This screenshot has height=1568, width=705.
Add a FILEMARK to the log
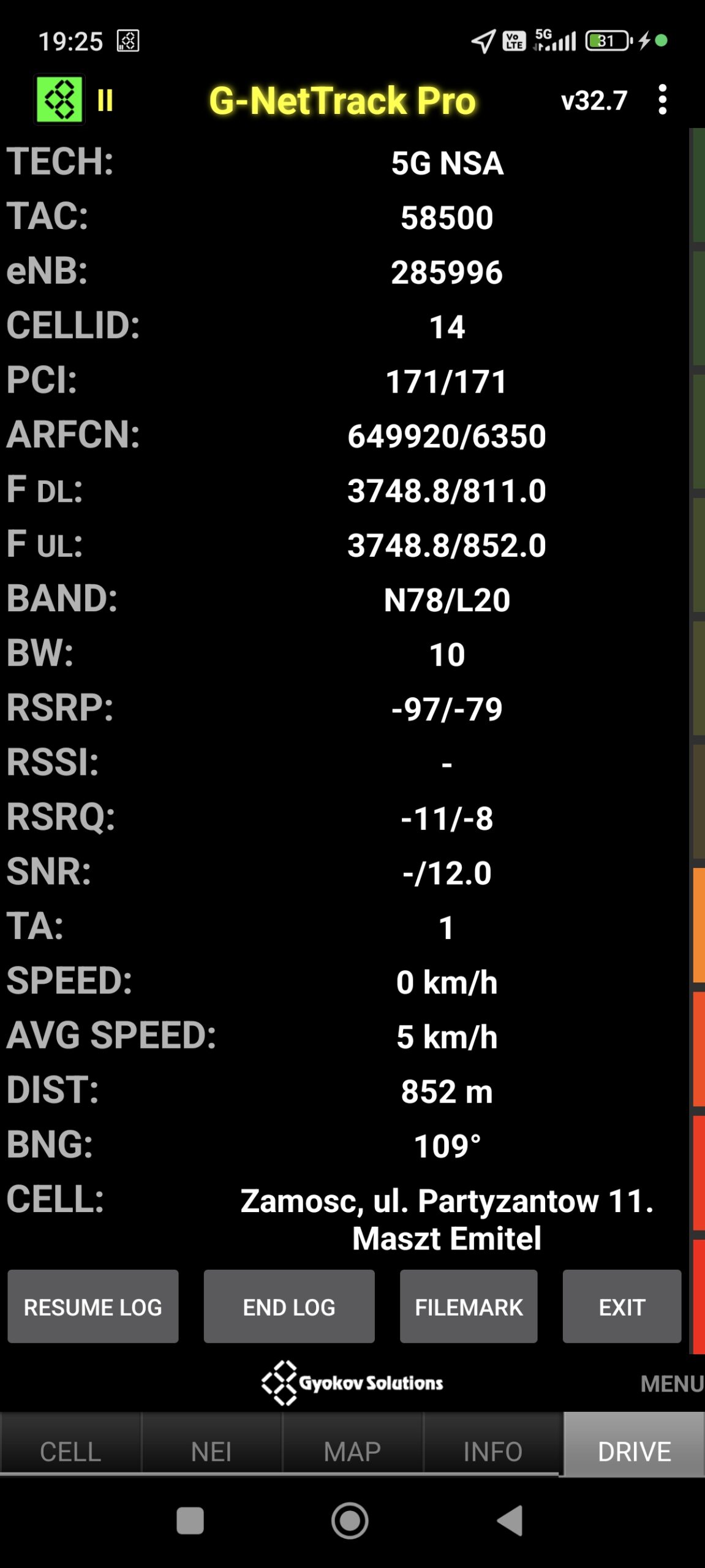469,1306
